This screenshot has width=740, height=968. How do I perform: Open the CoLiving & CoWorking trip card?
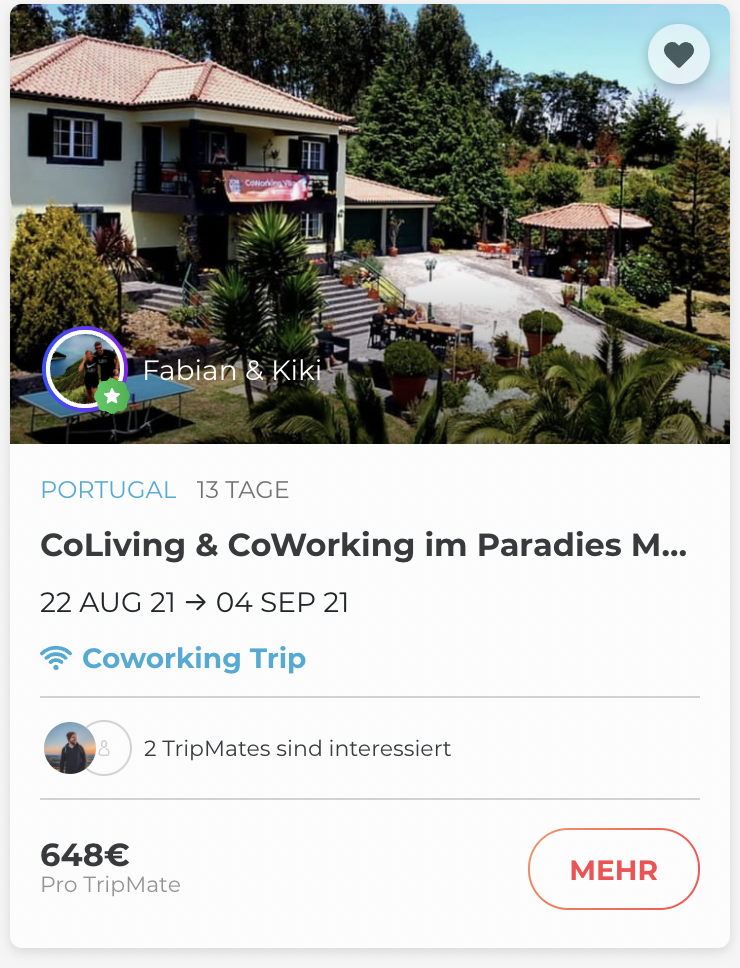click(363, 546)
